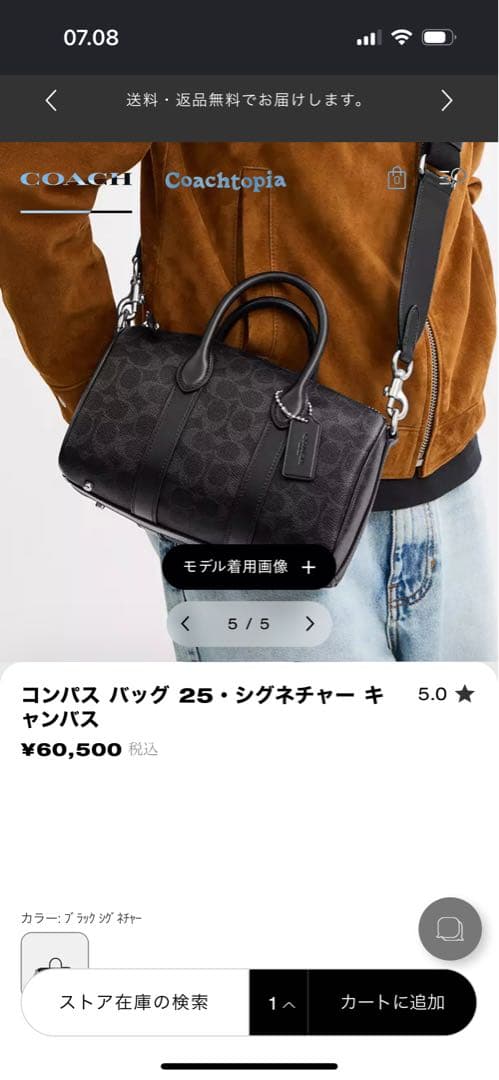Add the bag with カートに追加
This screenshot has height=1080, width=499.
tap(392, 1003)
